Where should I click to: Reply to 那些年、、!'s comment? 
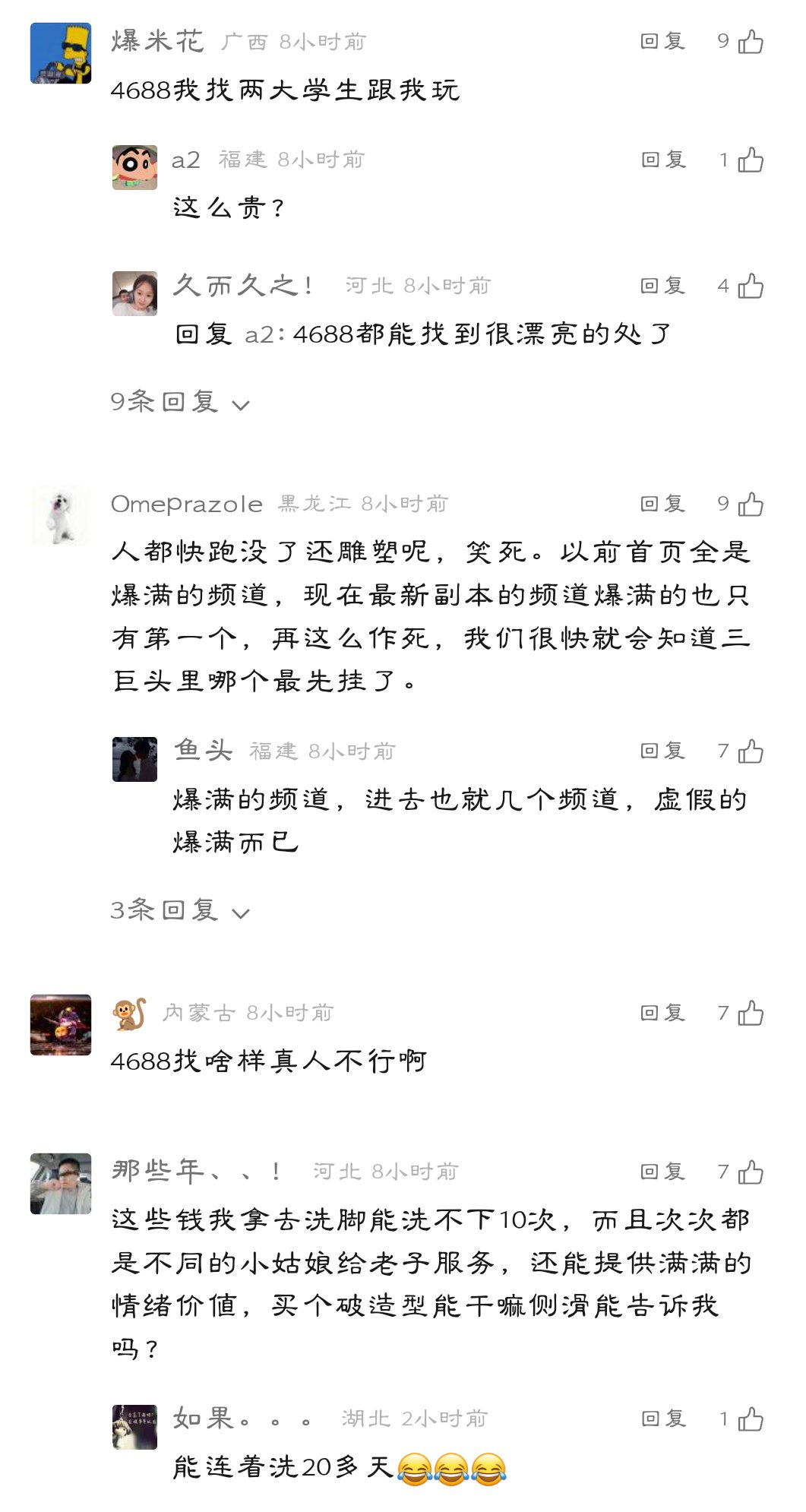[x=662, y=1172]
